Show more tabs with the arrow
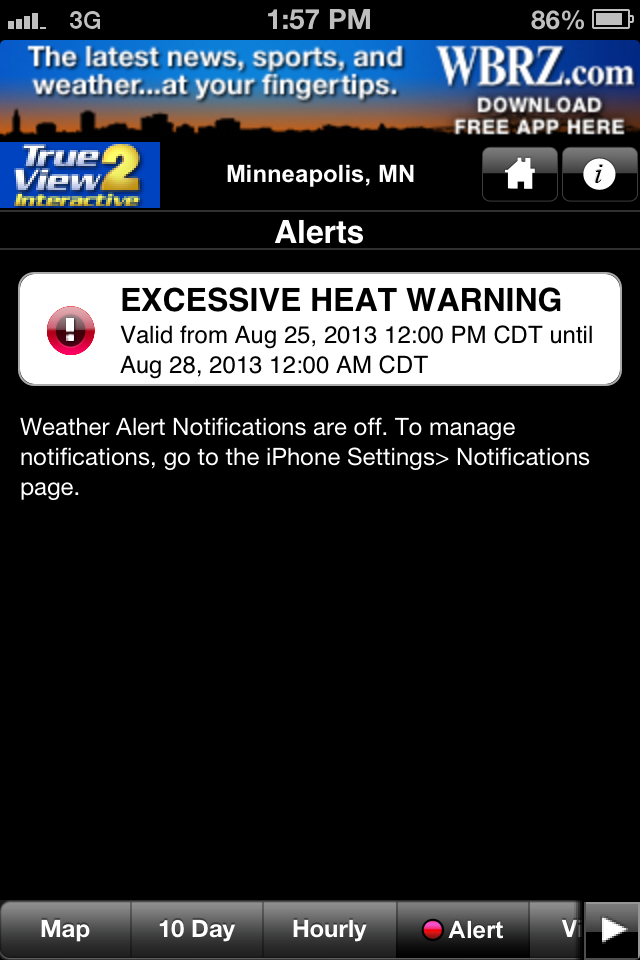The image size is (640, 960). 612,930
